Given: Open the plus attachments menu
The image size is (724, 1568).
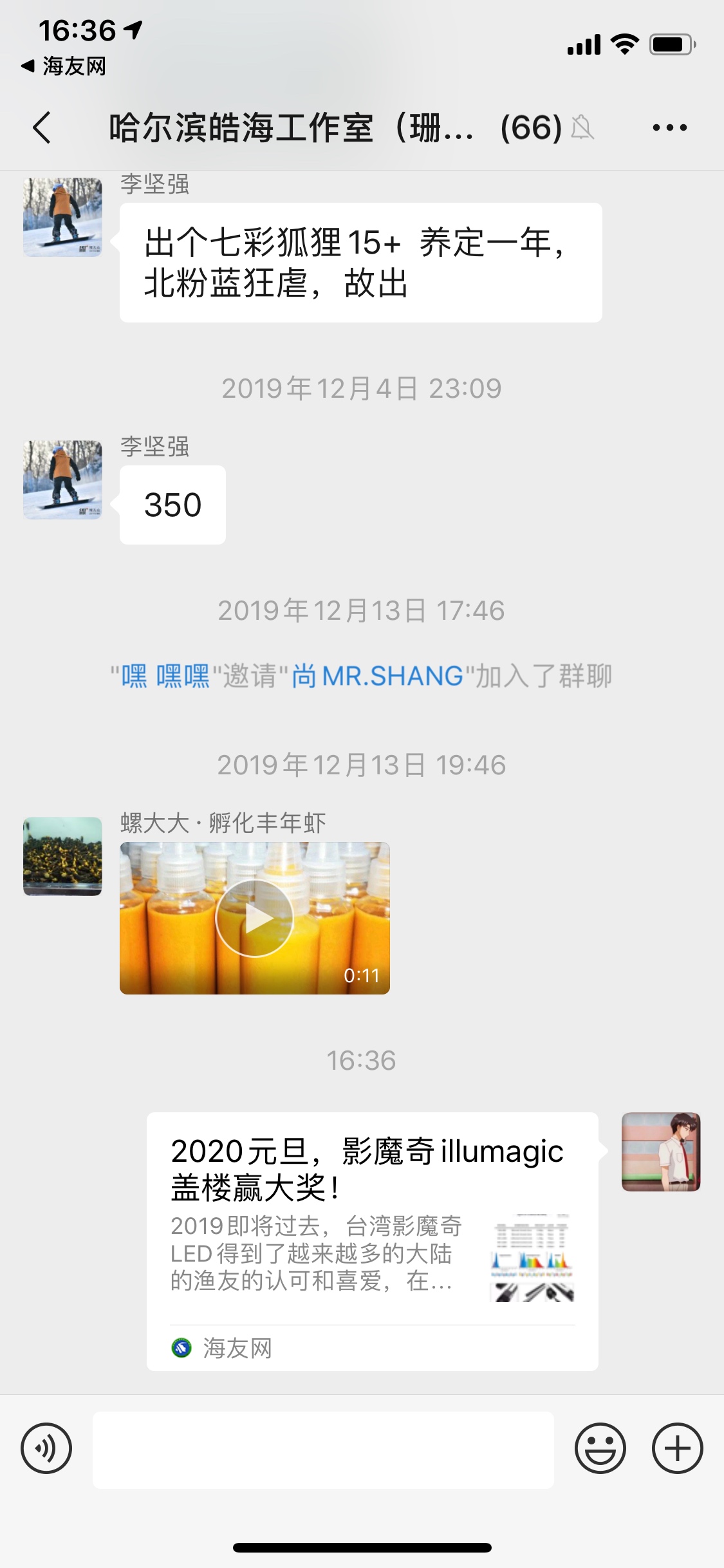Looking at the screenshot, I should [x=677, y=1449].
